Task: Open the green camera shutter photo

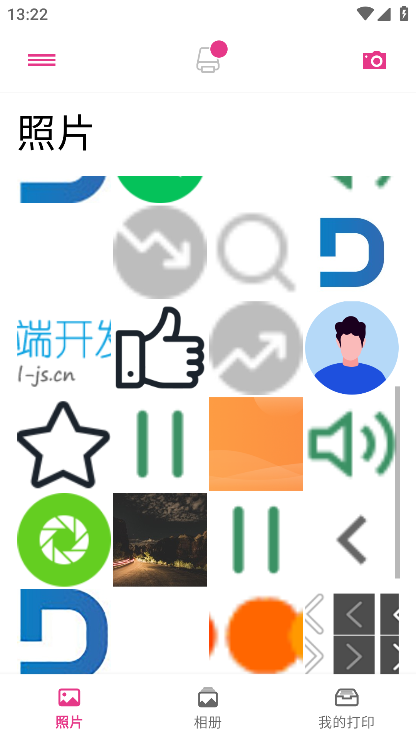Action: click(64, 540)
